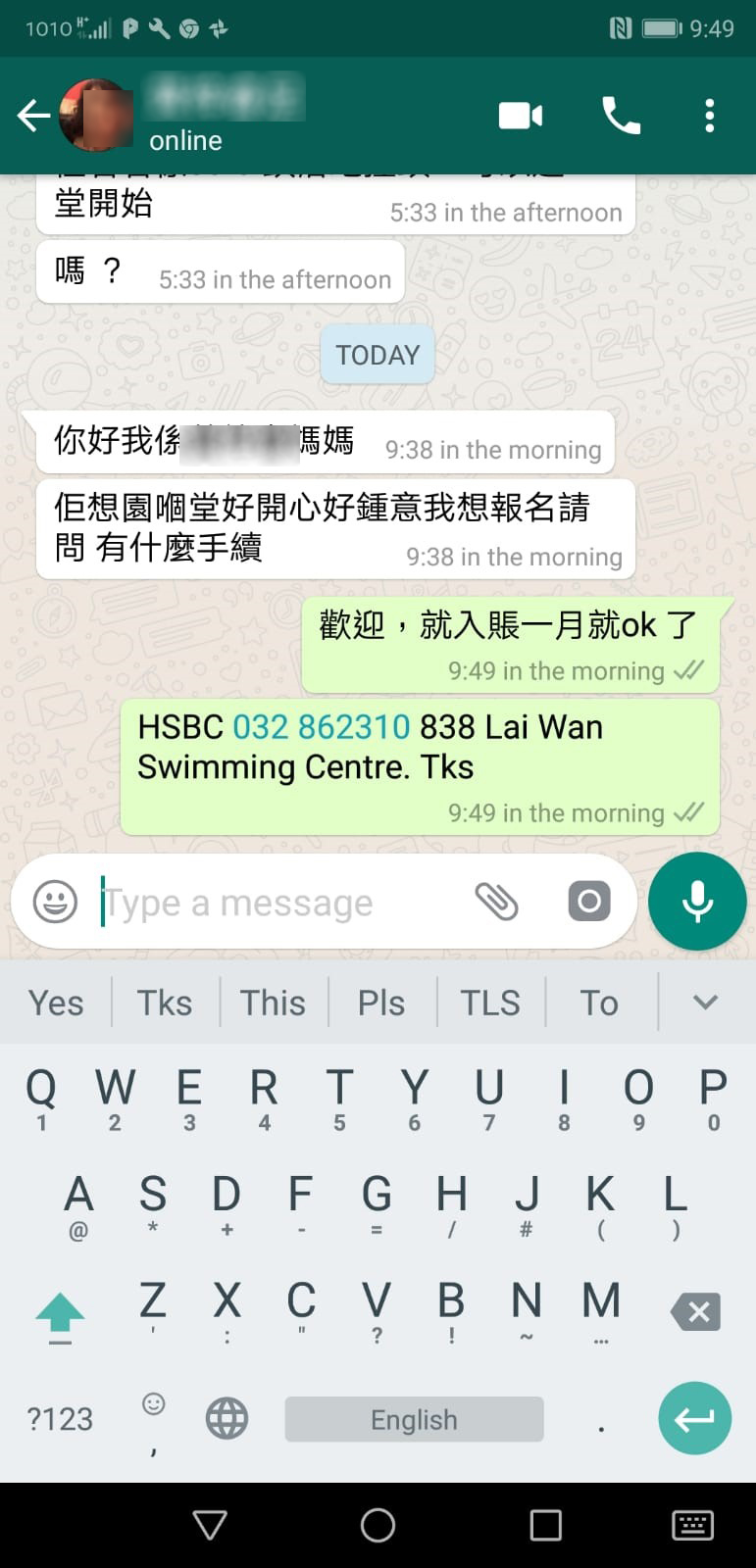756x1568 pixels.
Task: Go back to the chat list
Action: click(x=32, y=116)
